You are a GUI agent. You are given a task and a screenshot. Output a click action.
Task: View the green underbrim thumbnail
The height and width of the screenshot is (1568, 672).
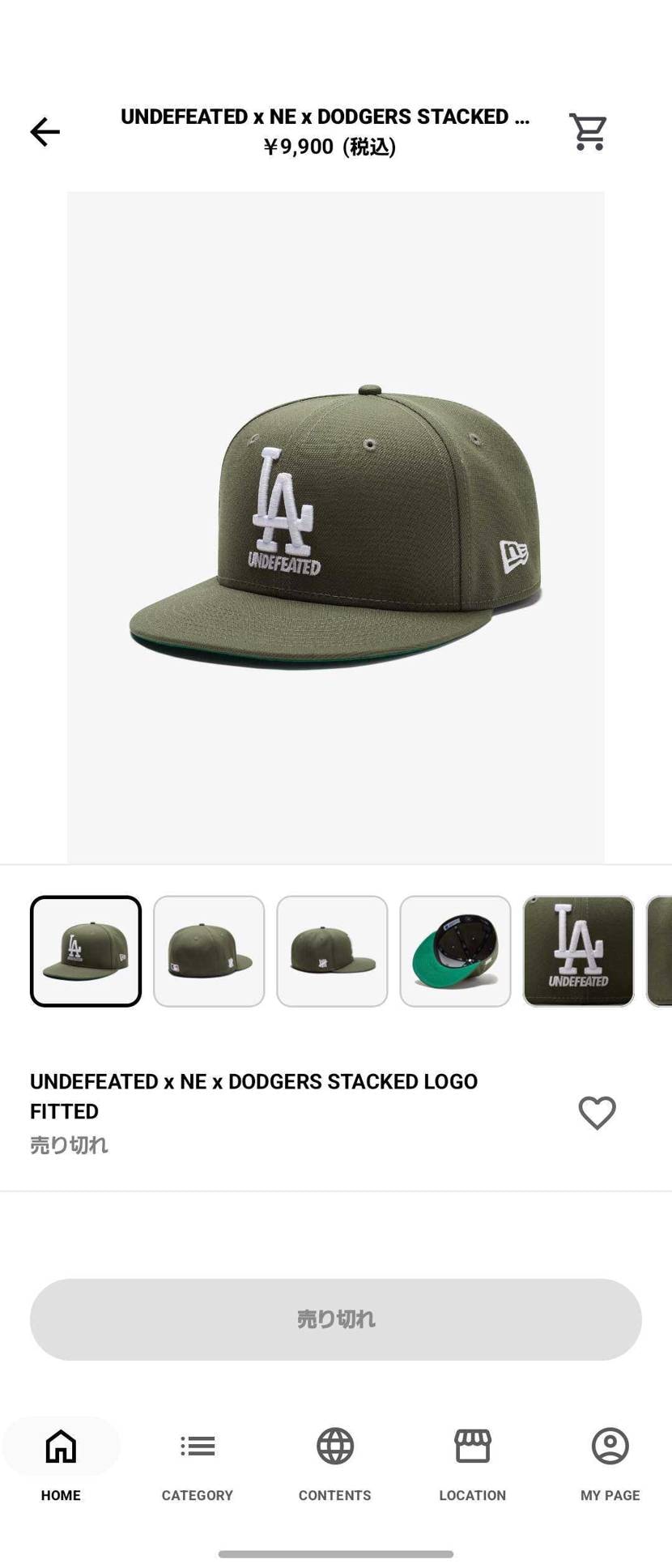(x=455, y=951)
